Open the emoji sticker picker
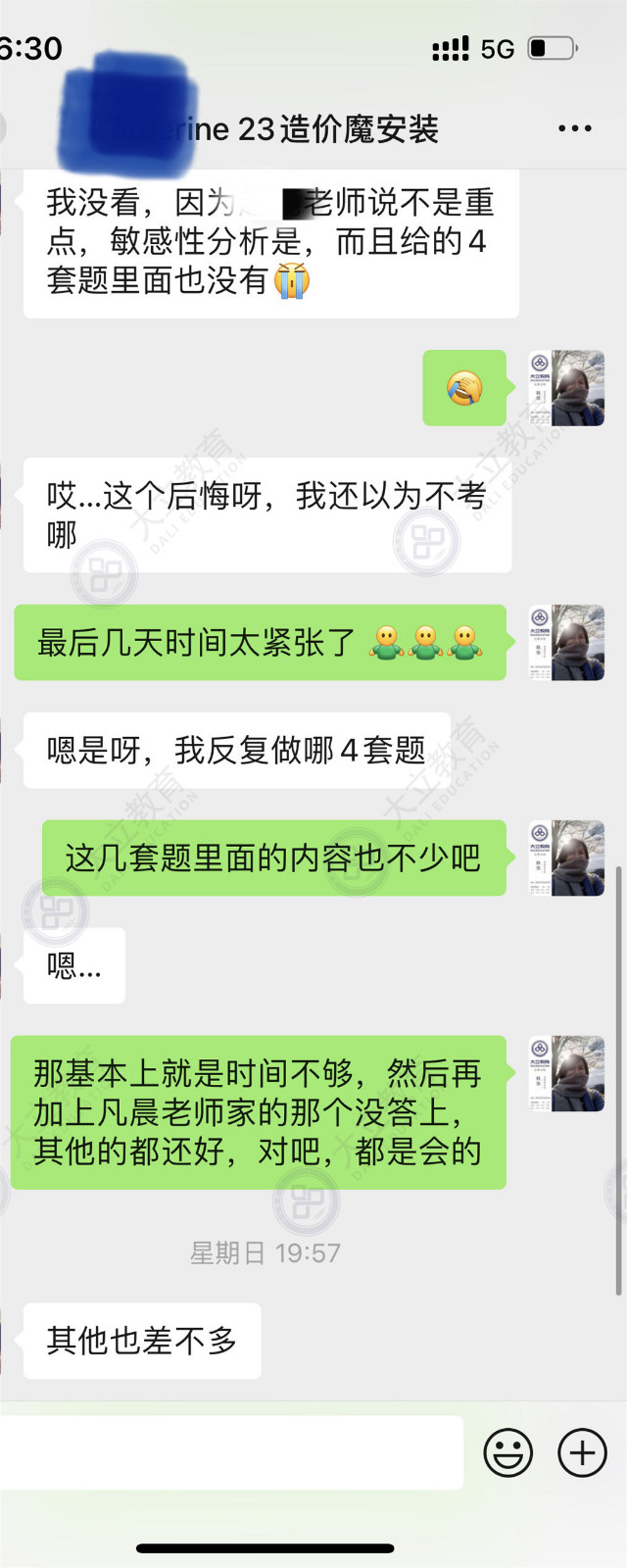The image size is (627, 1568). click(508, 1452)
